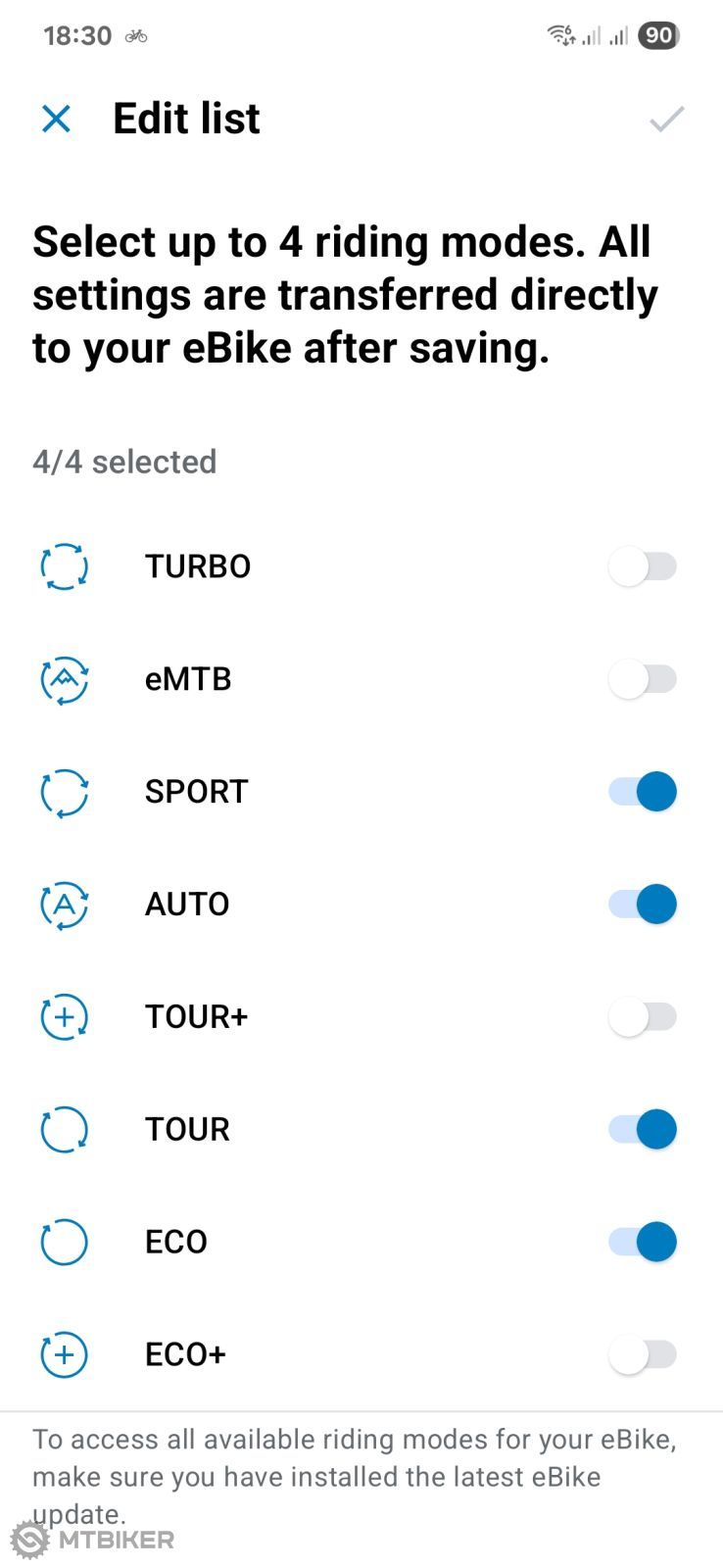Select the AUTO mode icon
The height and width of the screenshot is (1568, 723).
64,904
